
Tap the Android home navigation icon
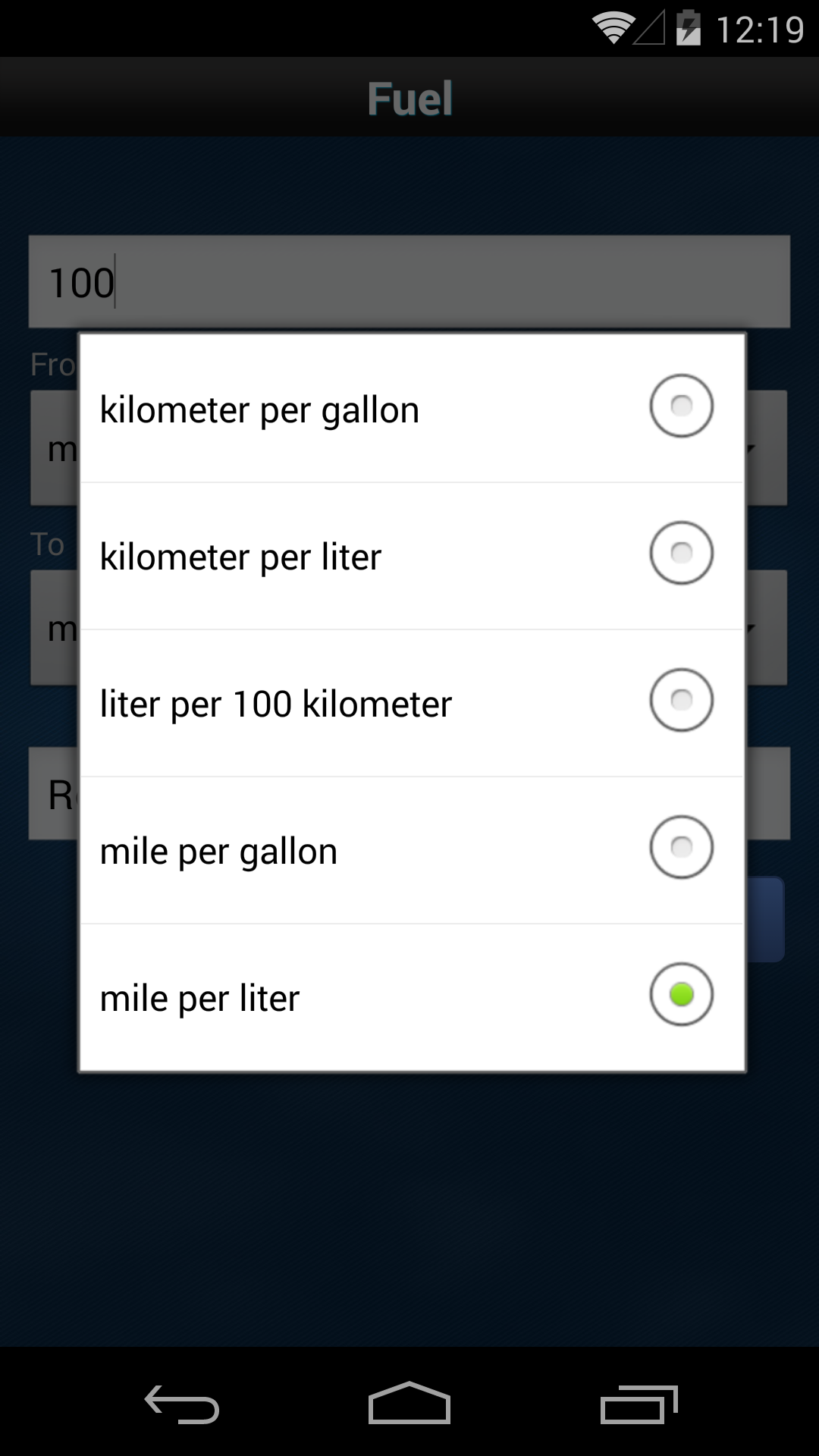409,1403
